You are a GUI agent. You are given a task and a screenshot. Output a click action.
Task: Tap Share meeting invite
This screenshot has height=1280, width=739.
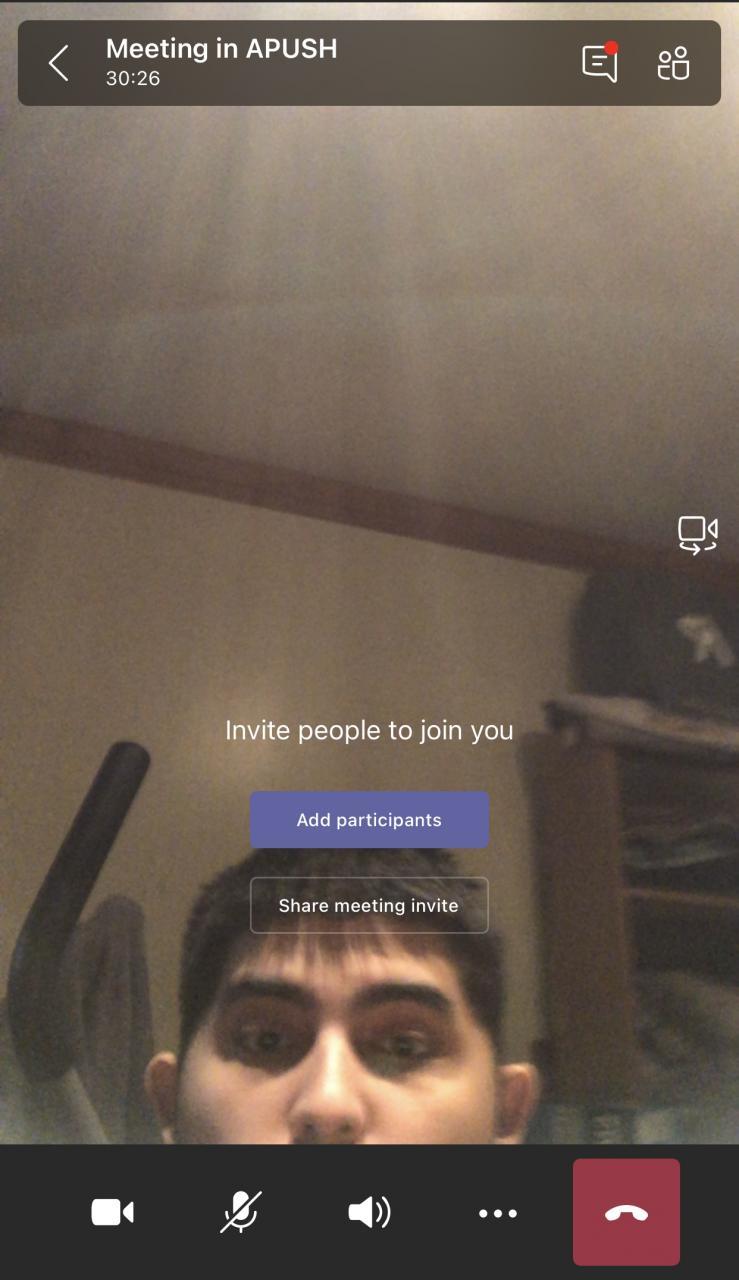tap(369, 905)
